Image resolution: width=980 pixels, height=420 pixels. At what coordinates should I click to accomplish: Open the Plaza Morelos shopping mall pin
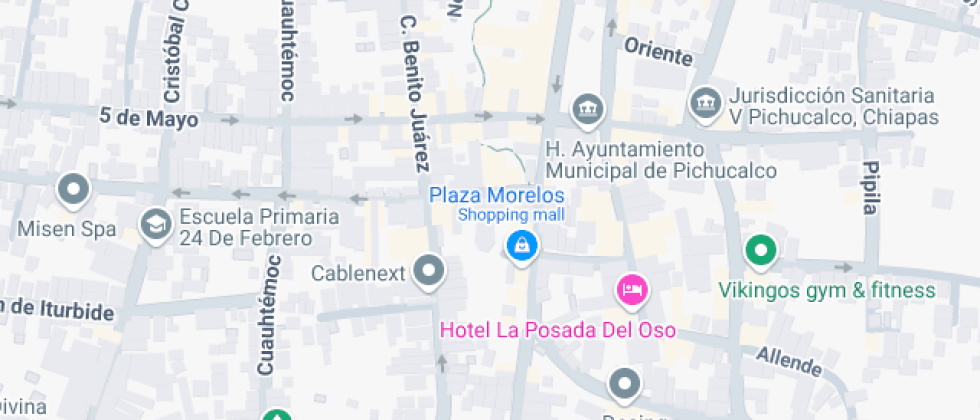[520, 244]
